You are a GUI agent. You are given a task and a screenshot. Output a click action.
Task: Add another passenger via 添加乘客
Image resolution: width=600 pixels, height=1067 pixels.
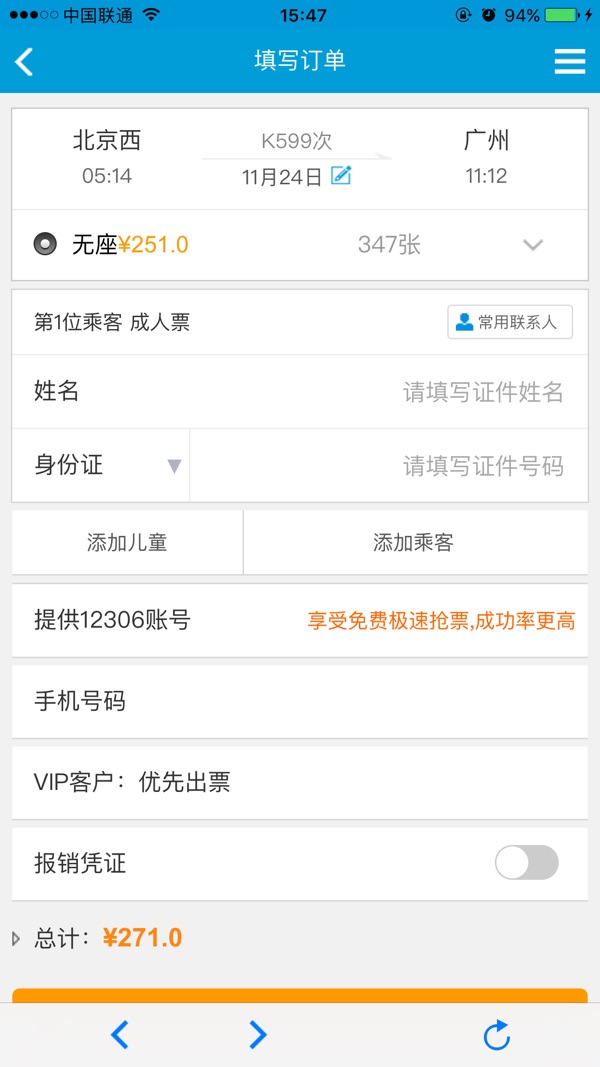pos(413,542)
